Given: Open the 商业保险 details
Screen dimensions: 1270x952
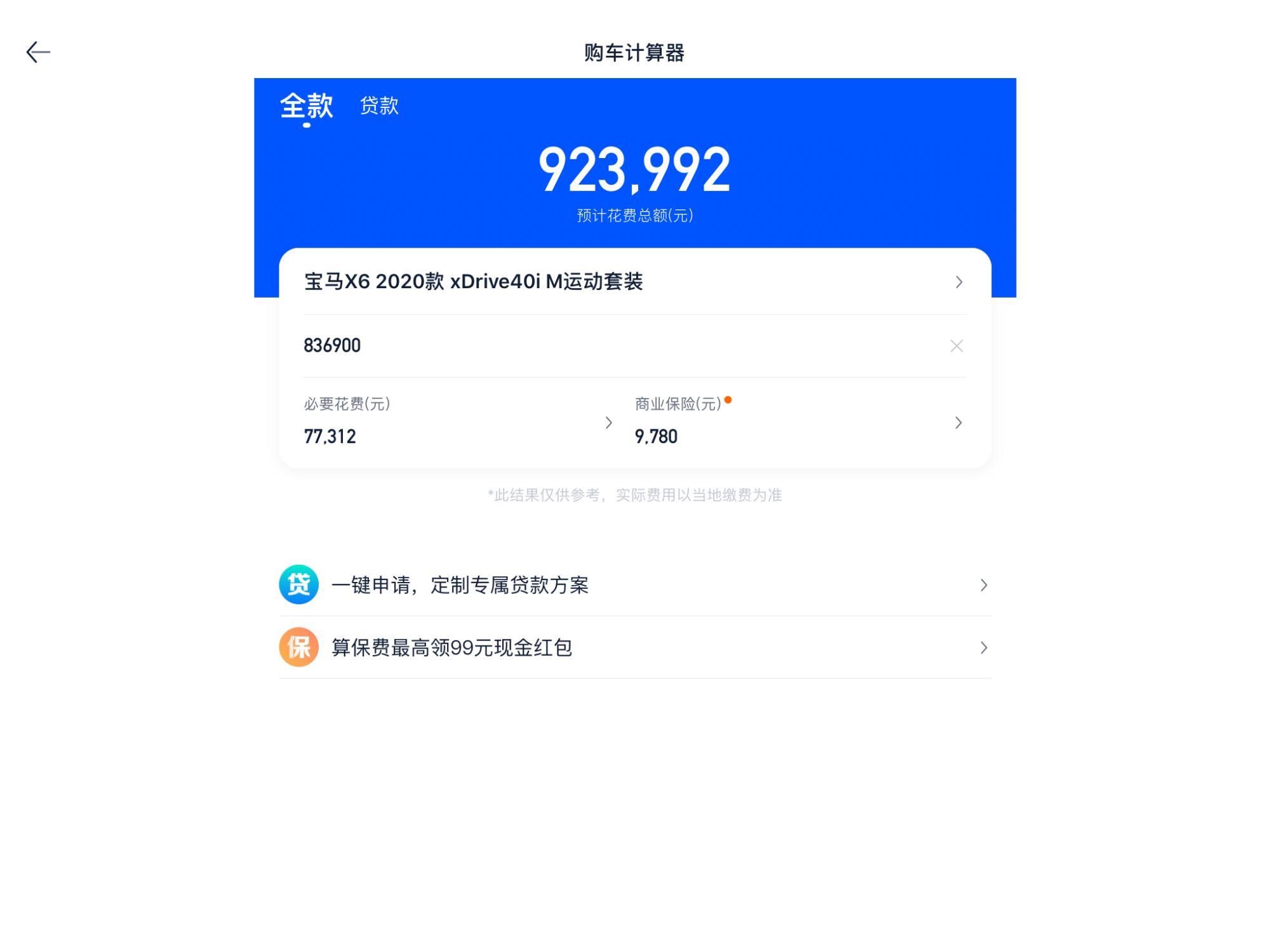Looking at the screenshot, I should pos(799,422).
